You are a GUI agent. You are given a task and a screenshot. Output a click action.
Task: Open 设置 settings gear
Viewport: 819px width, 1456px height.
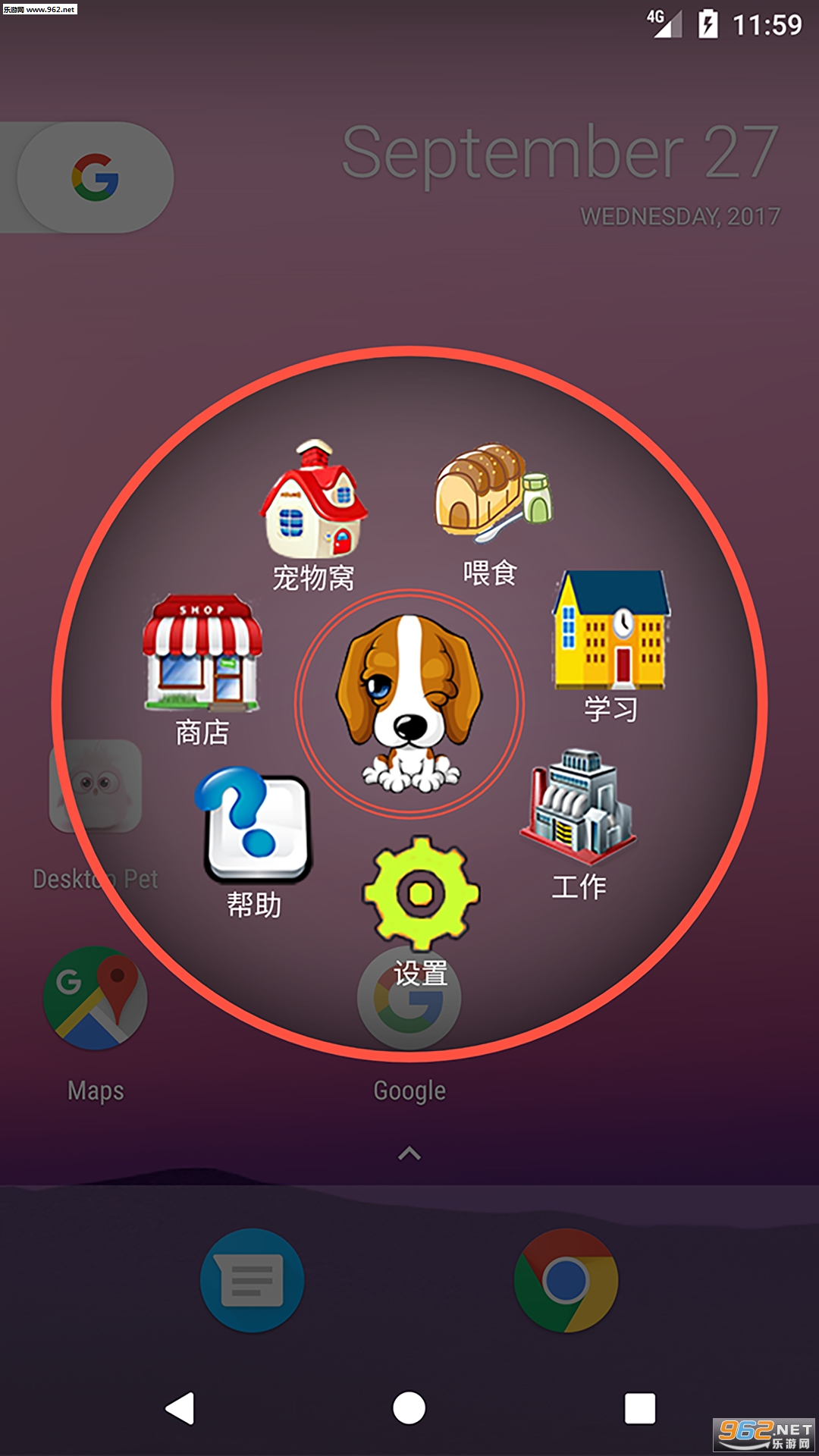point(421,893)
